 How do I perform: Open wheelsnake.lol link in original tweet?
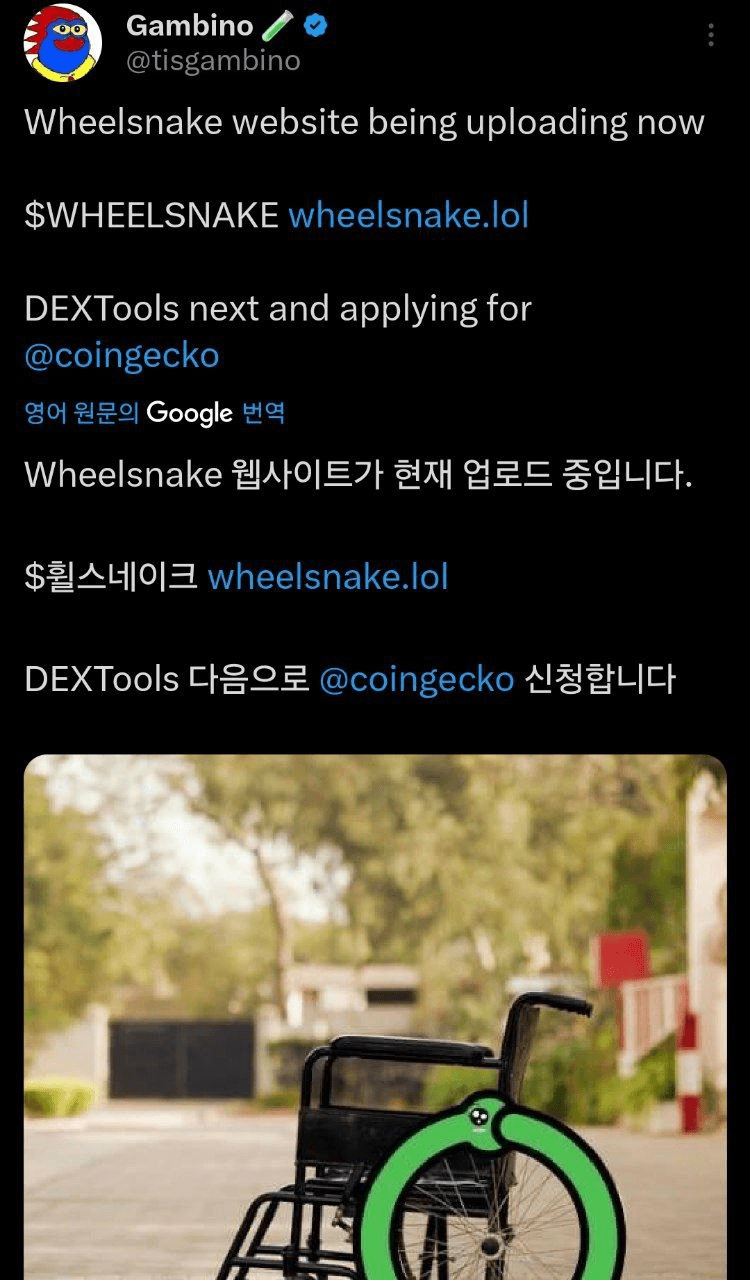pyautogui.click(x=408, y=214)
